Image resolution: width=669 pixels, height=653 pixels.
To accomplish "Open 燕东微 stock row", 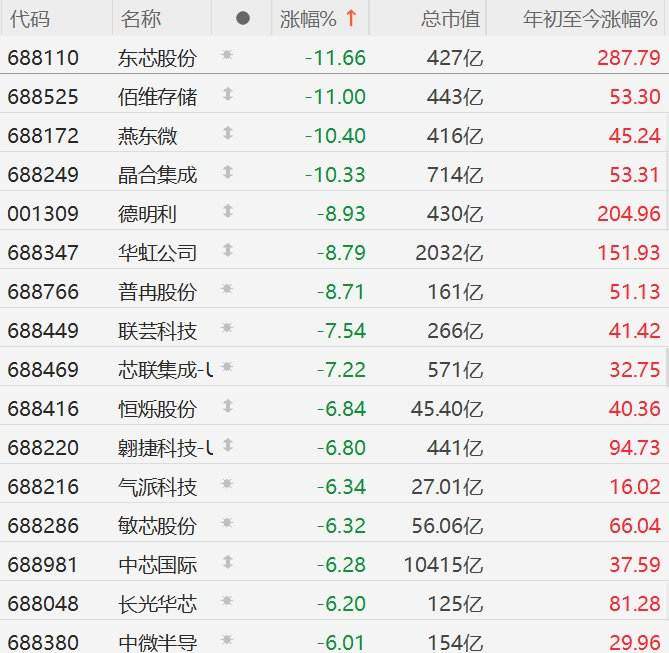I will coord(148,136).
